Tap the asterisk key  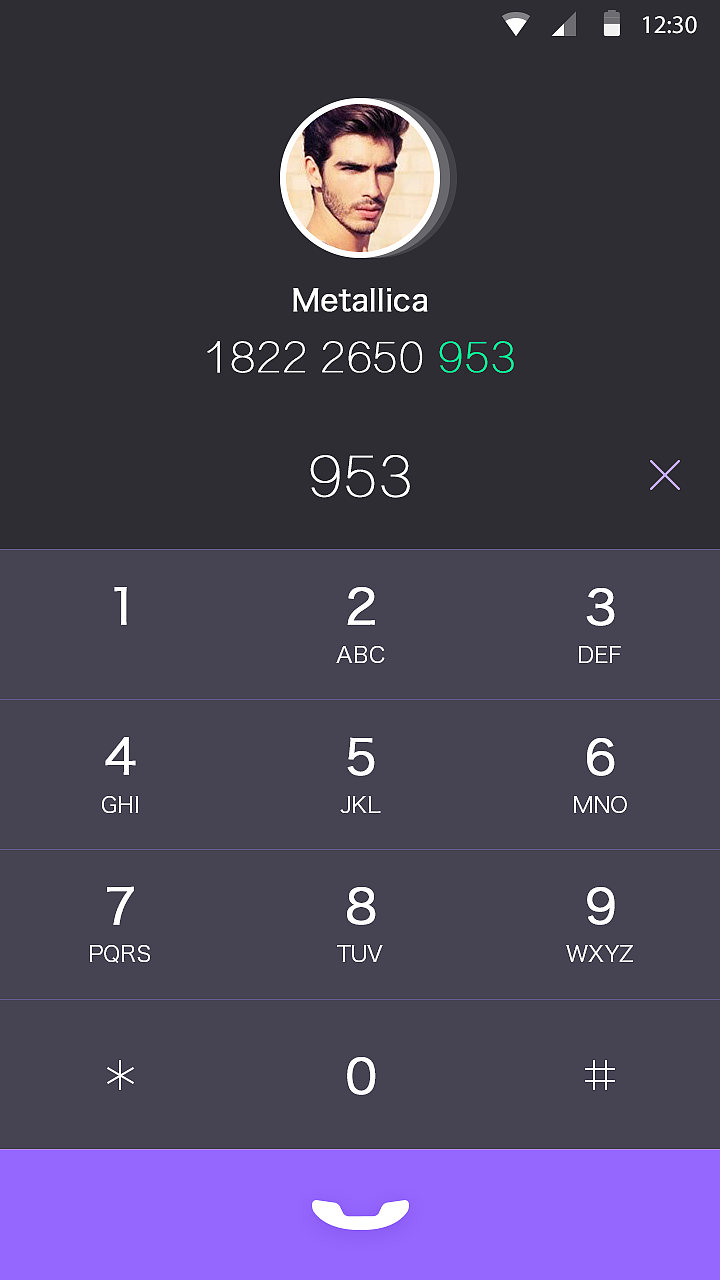click(x=120, y=1075)
